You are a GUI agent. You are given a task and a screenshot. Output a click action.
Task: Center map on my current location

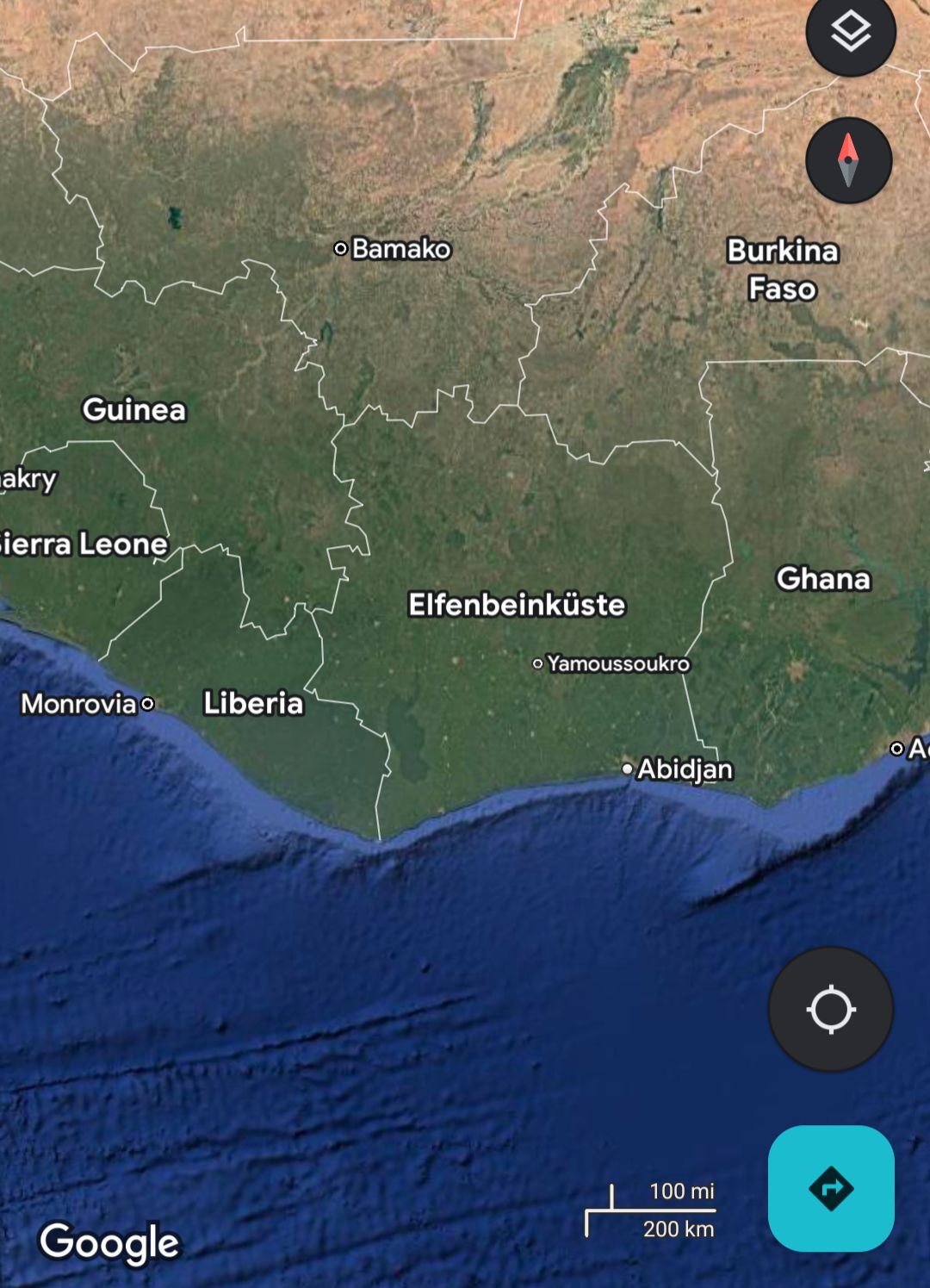830,1009
